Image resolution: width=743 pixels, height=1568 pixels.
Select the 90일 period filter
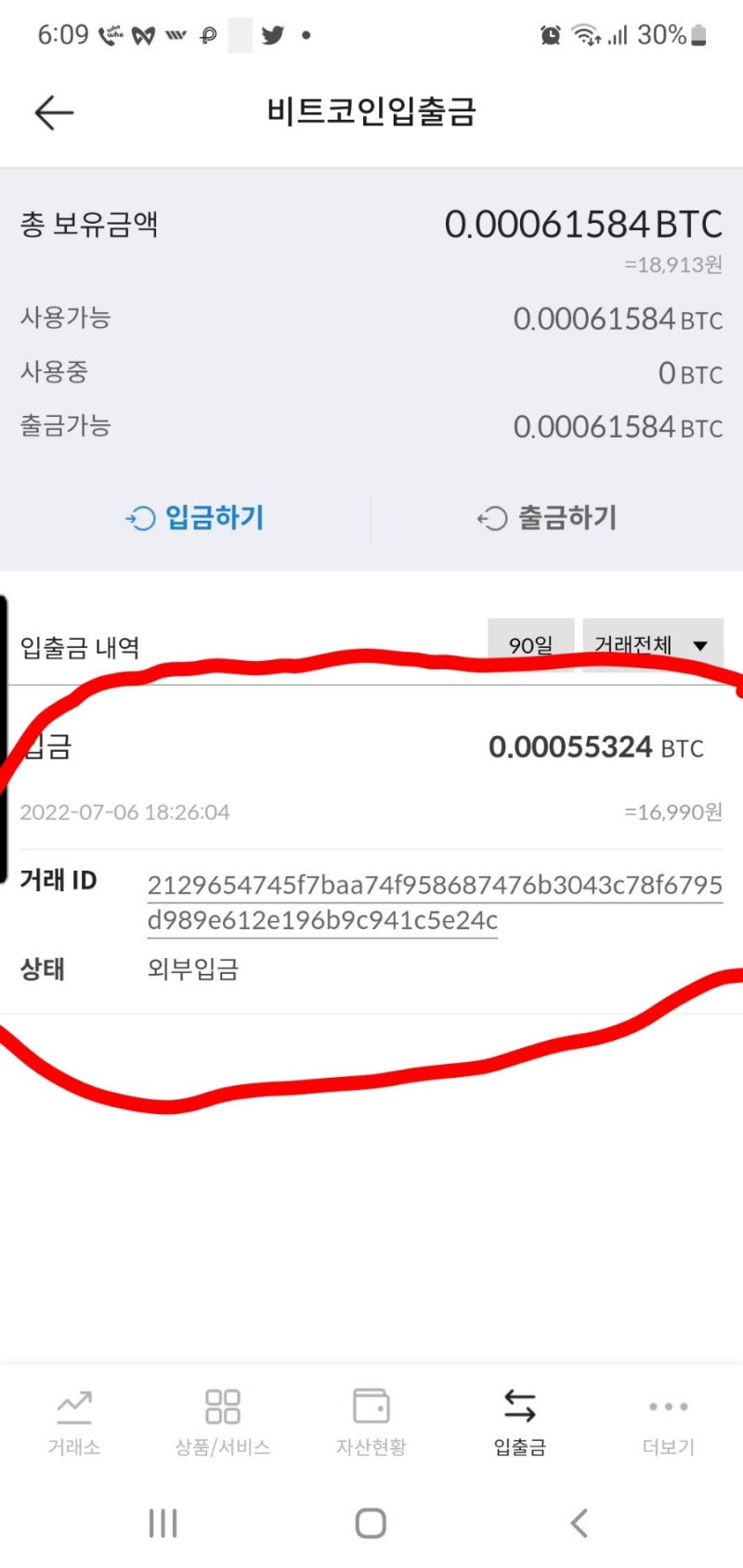(529, 644)
